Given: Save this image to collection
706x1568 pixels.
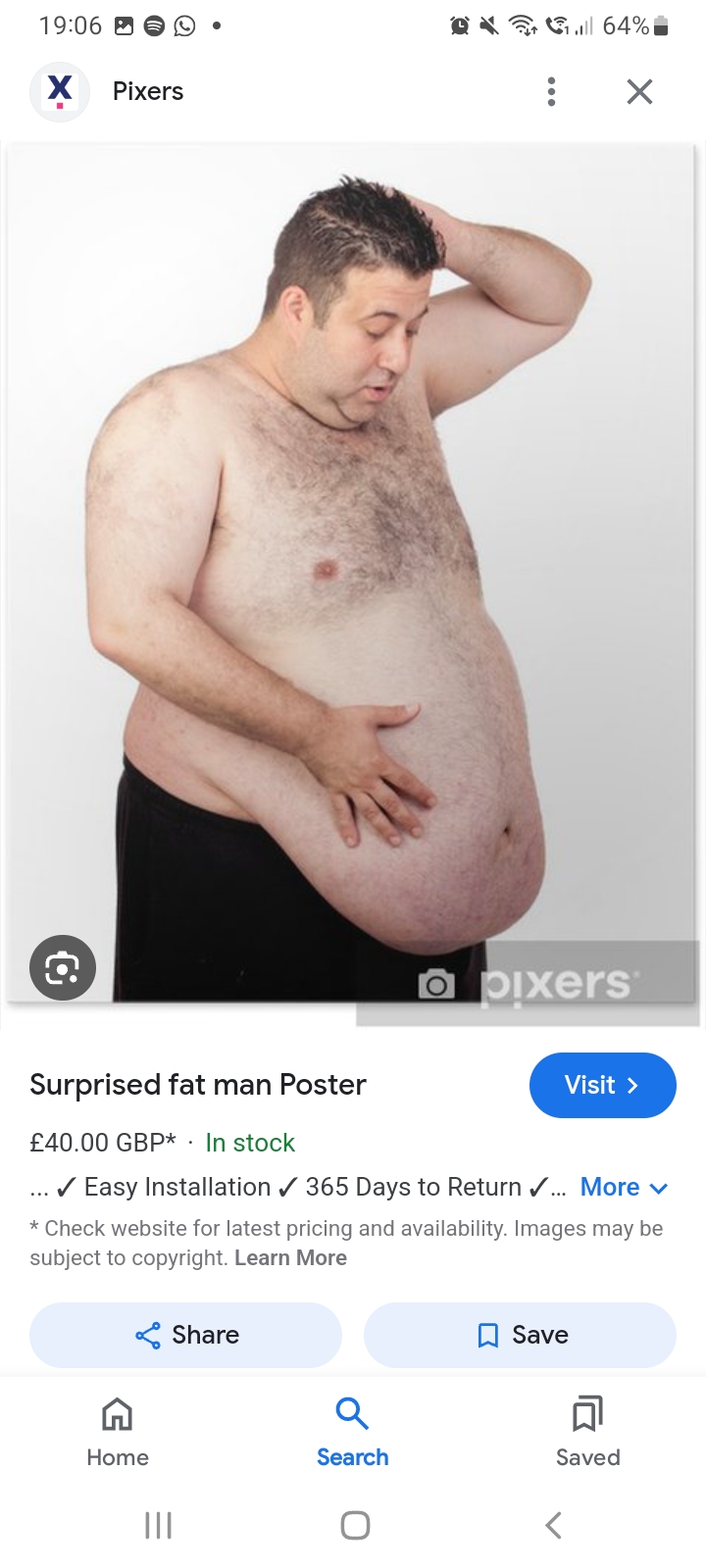Looking at the screenshot, I should pyautogui.click(x=520, y=1335).
